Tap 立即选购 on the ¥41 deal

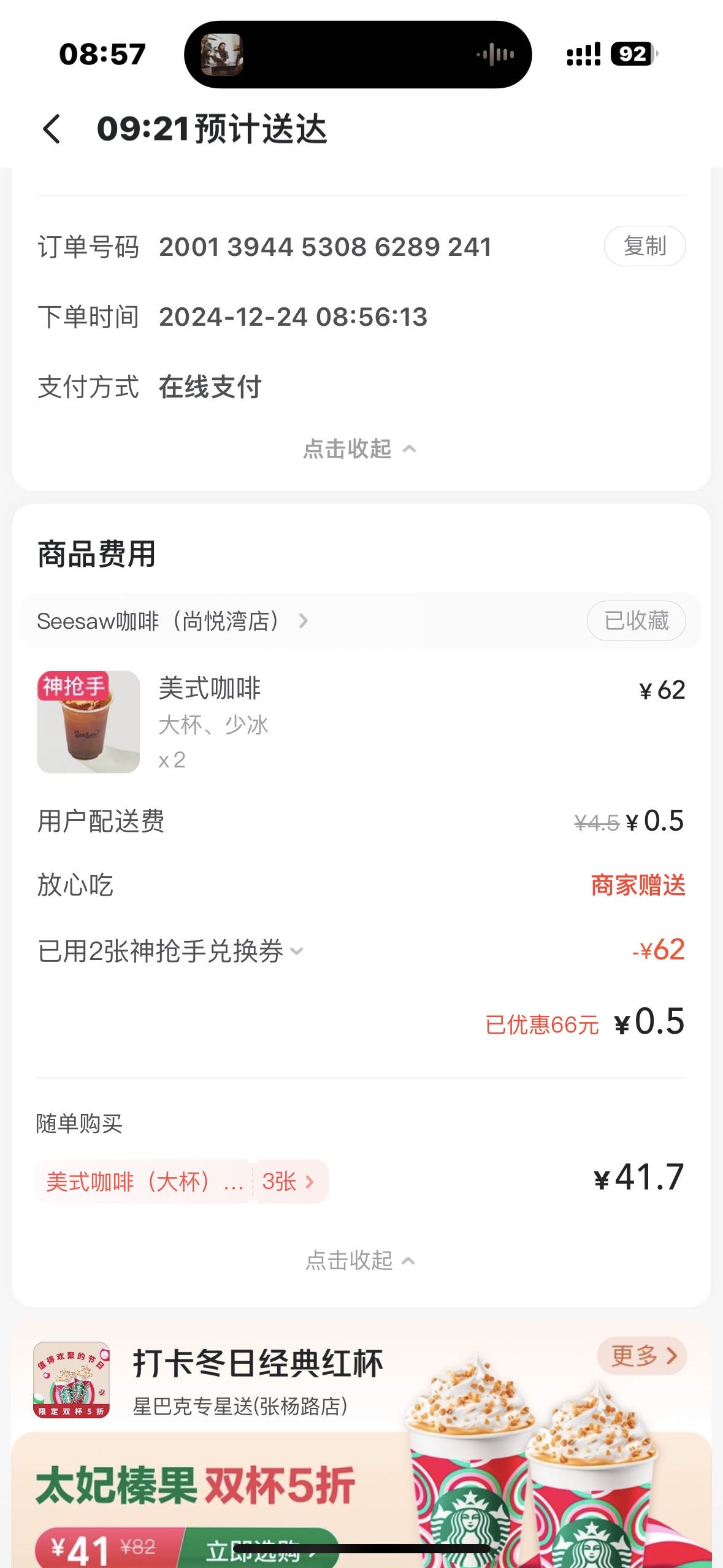258,1548
